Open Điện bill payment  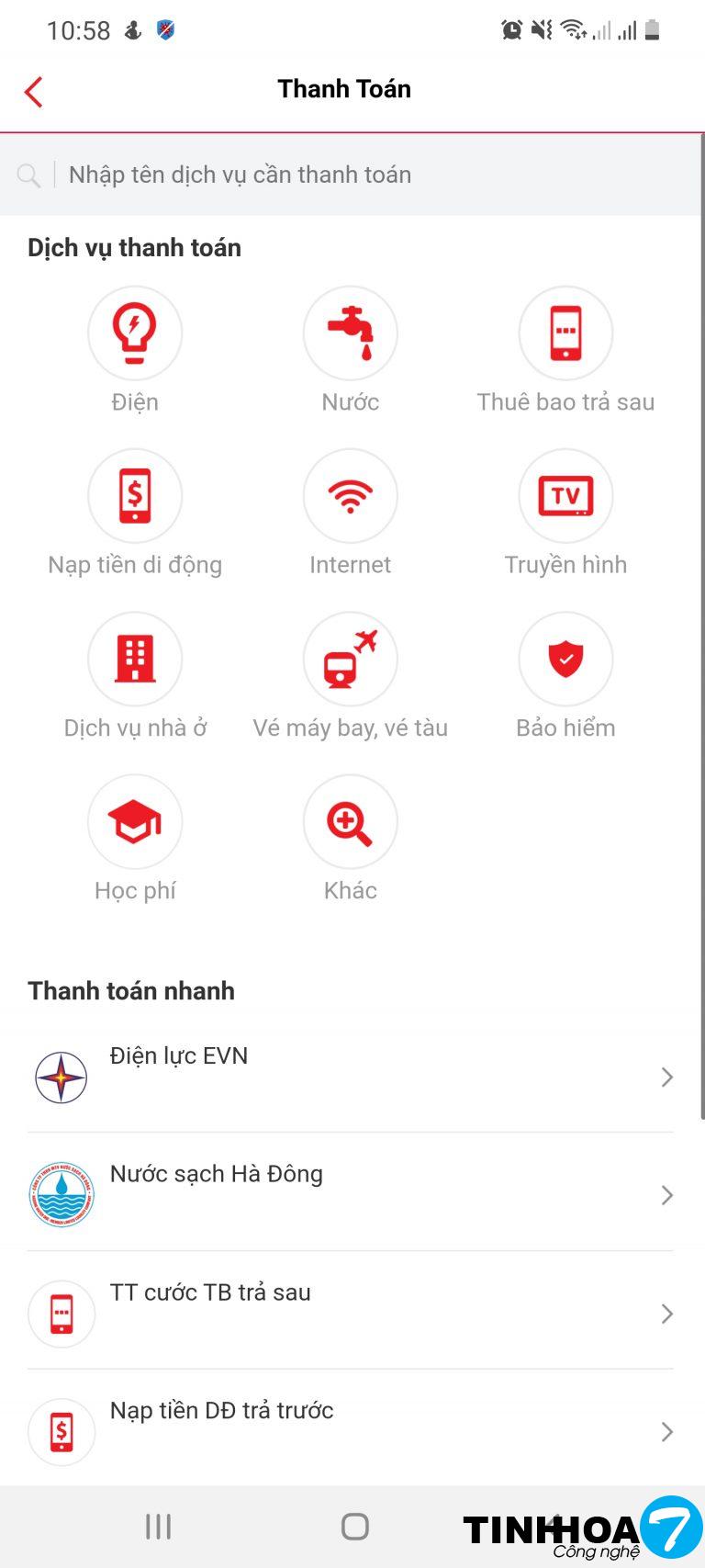click(135, 333)
